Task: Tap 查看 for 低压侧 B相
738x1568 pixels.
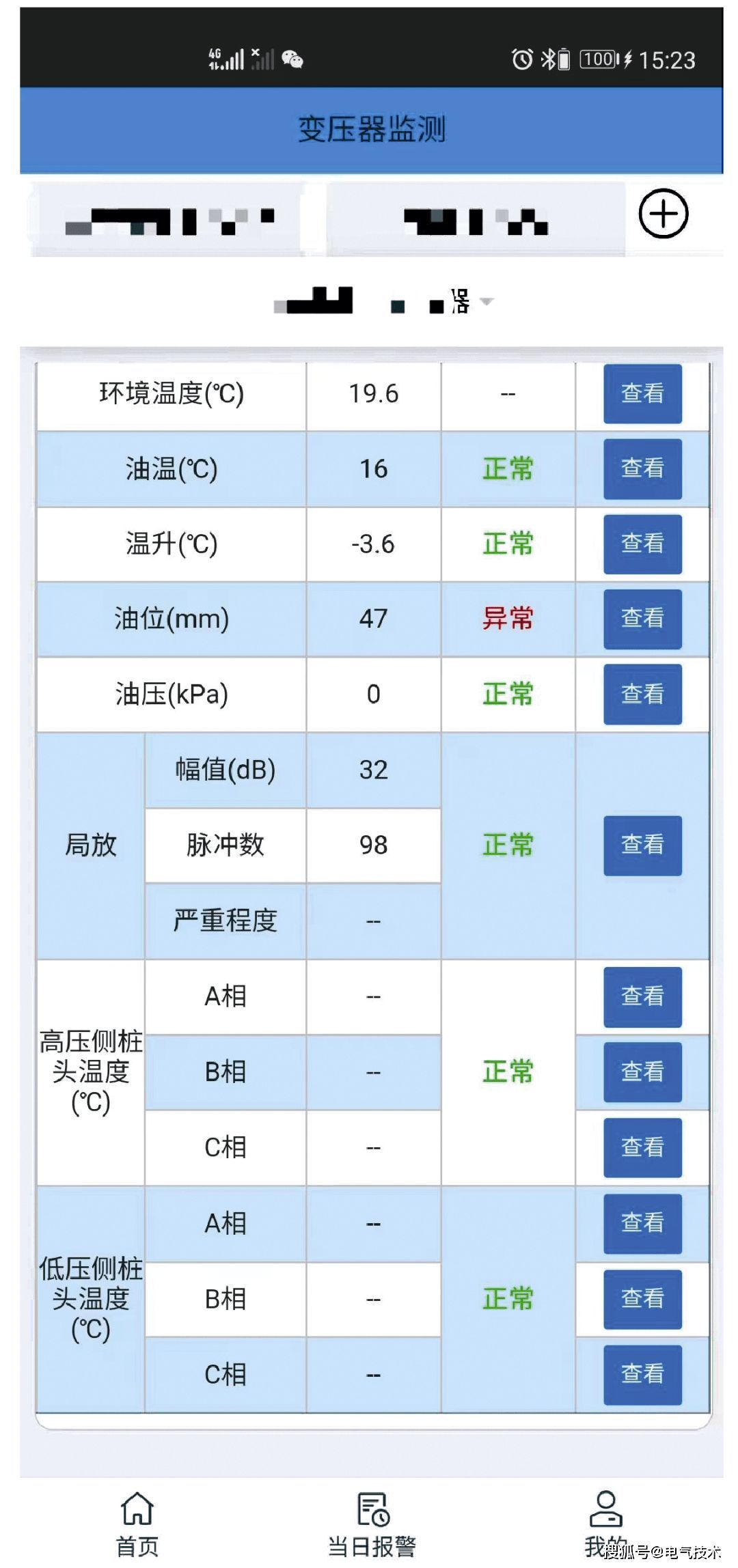Action: tap(642, 1298)
